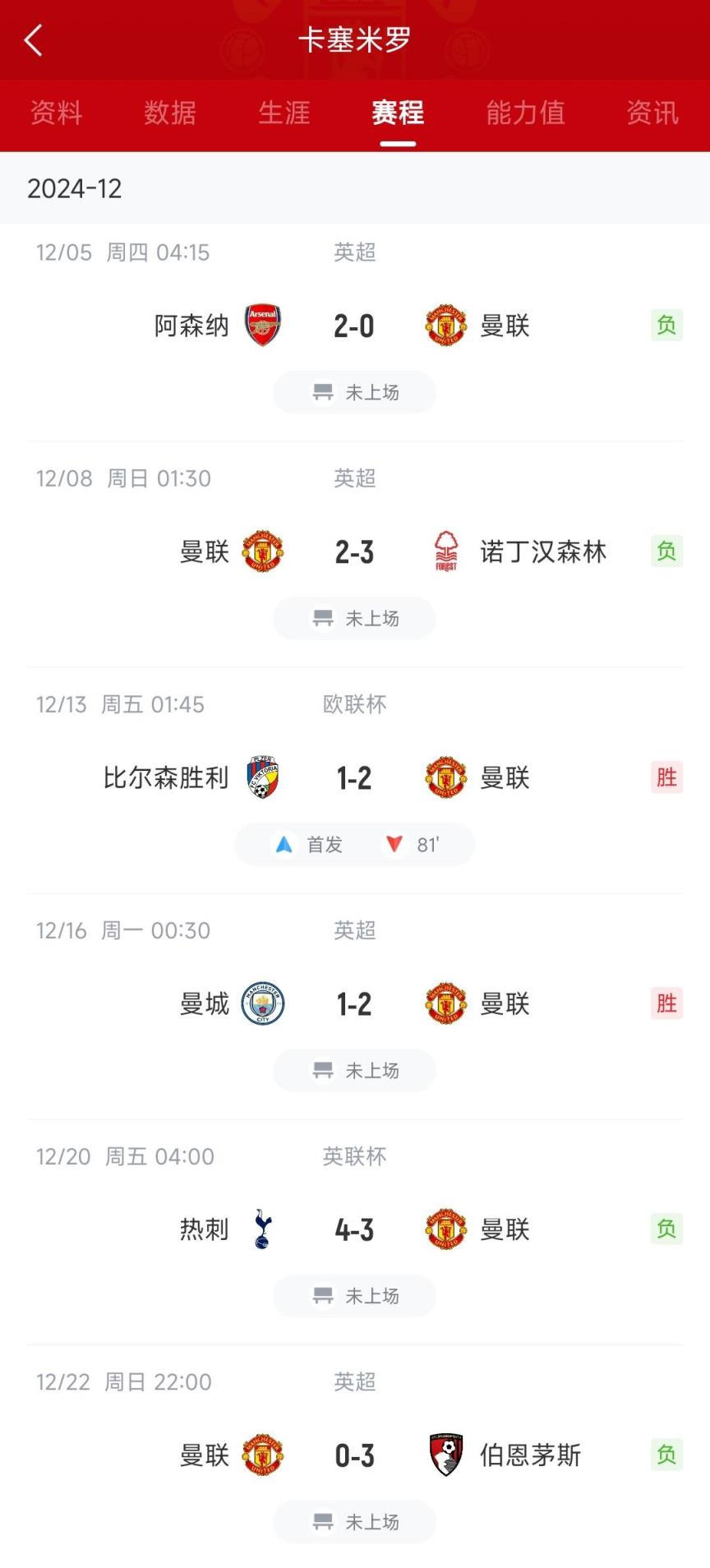View the 曼联 0-3 伯恩茅斯 match details
The width and height of the screenshot is (710, 1568).
pyautogui.click(x=354, y=1456)
